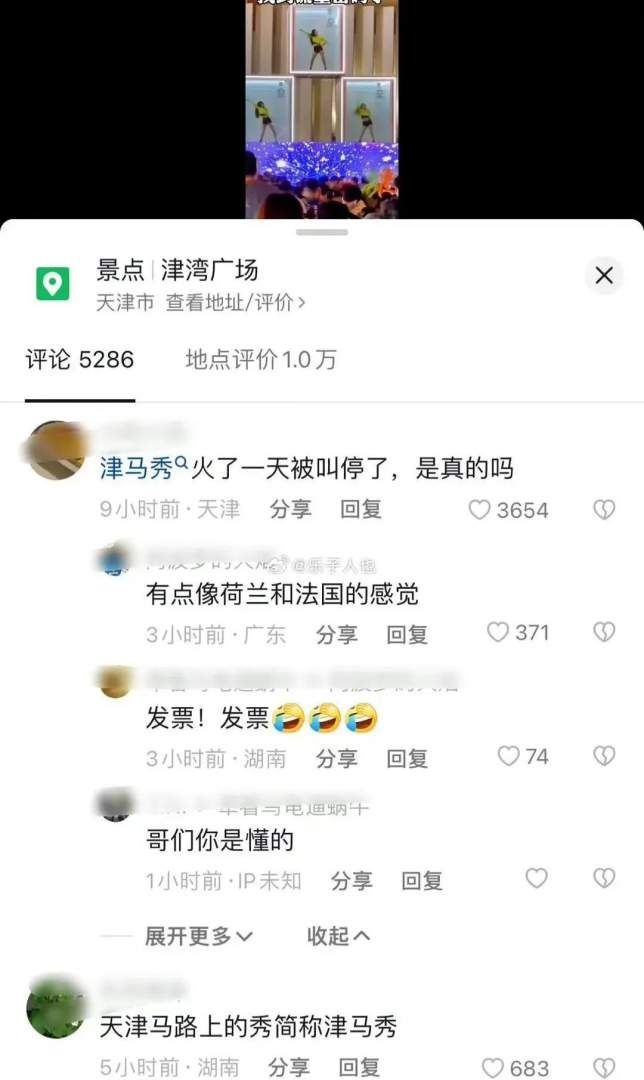This screenshot has width=644, height=1080.
Task: Collapse the replies with 收起
Action: click(339, 936)
